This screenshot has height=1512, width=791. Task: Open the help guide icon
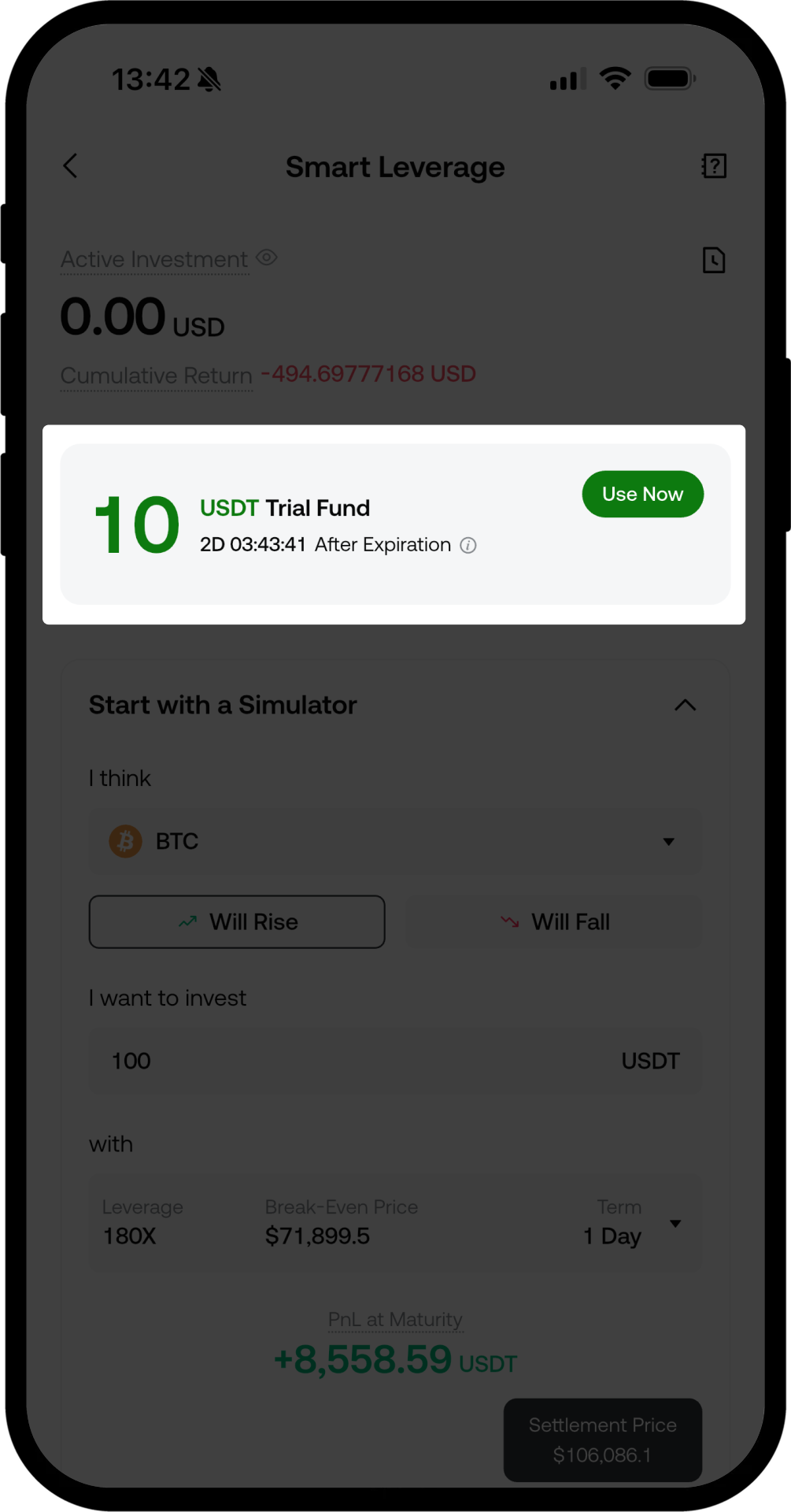(x=713, y=166)
